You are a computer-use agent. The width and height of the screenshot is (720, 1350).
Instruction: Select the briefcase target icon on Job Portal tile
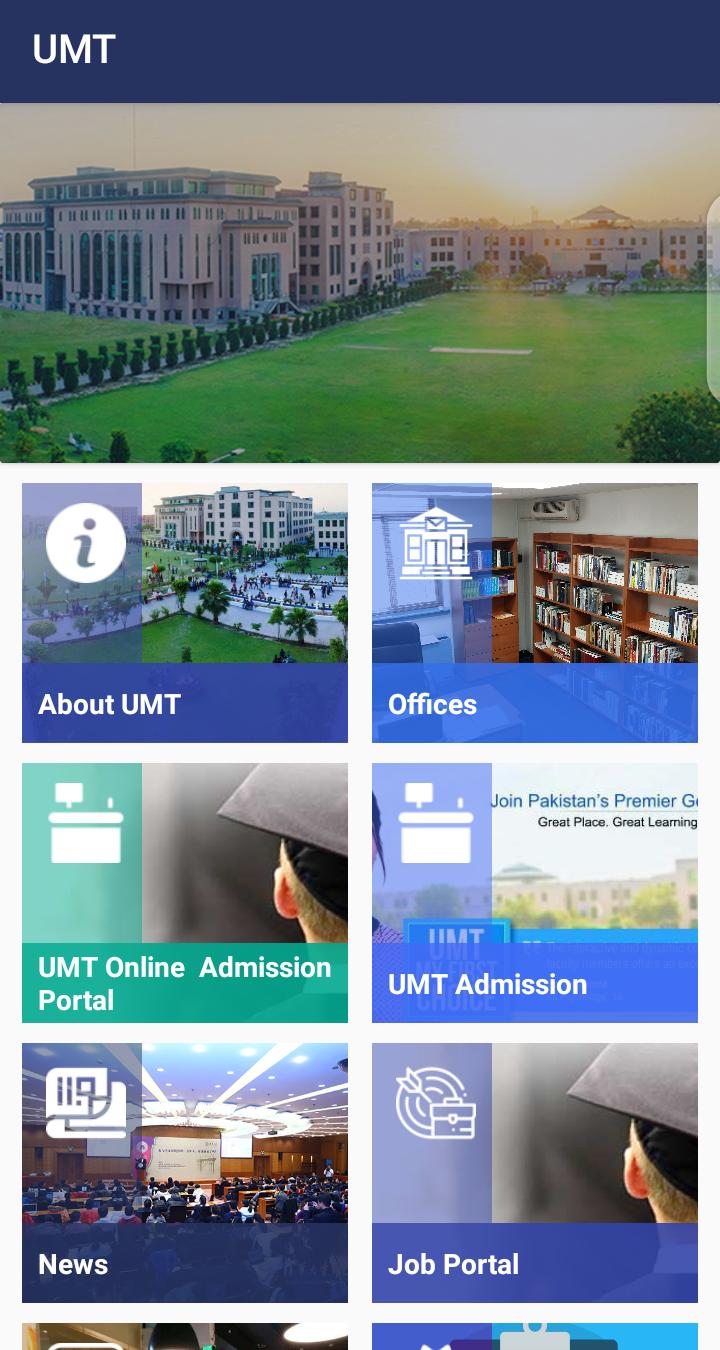pos(436,1102)
